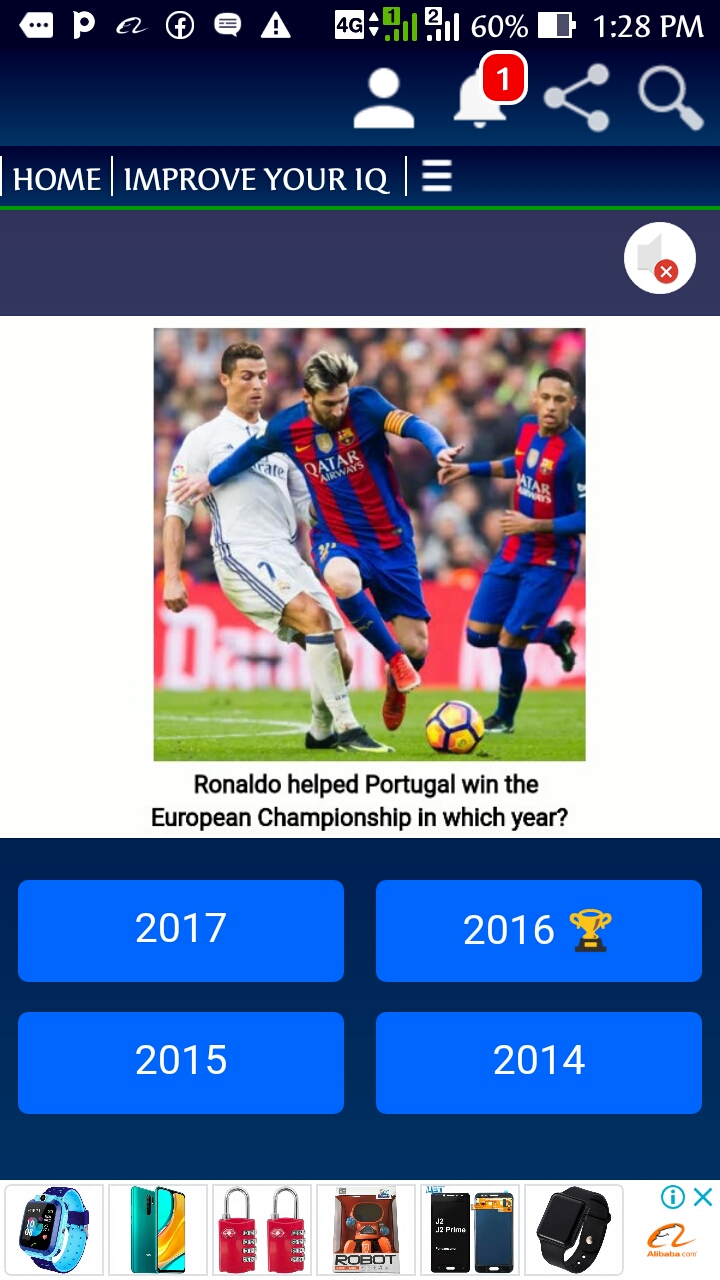The width and height of the screenshot is (720, 1280).
Task: Open the search magnifier
Action: (671, 98)
